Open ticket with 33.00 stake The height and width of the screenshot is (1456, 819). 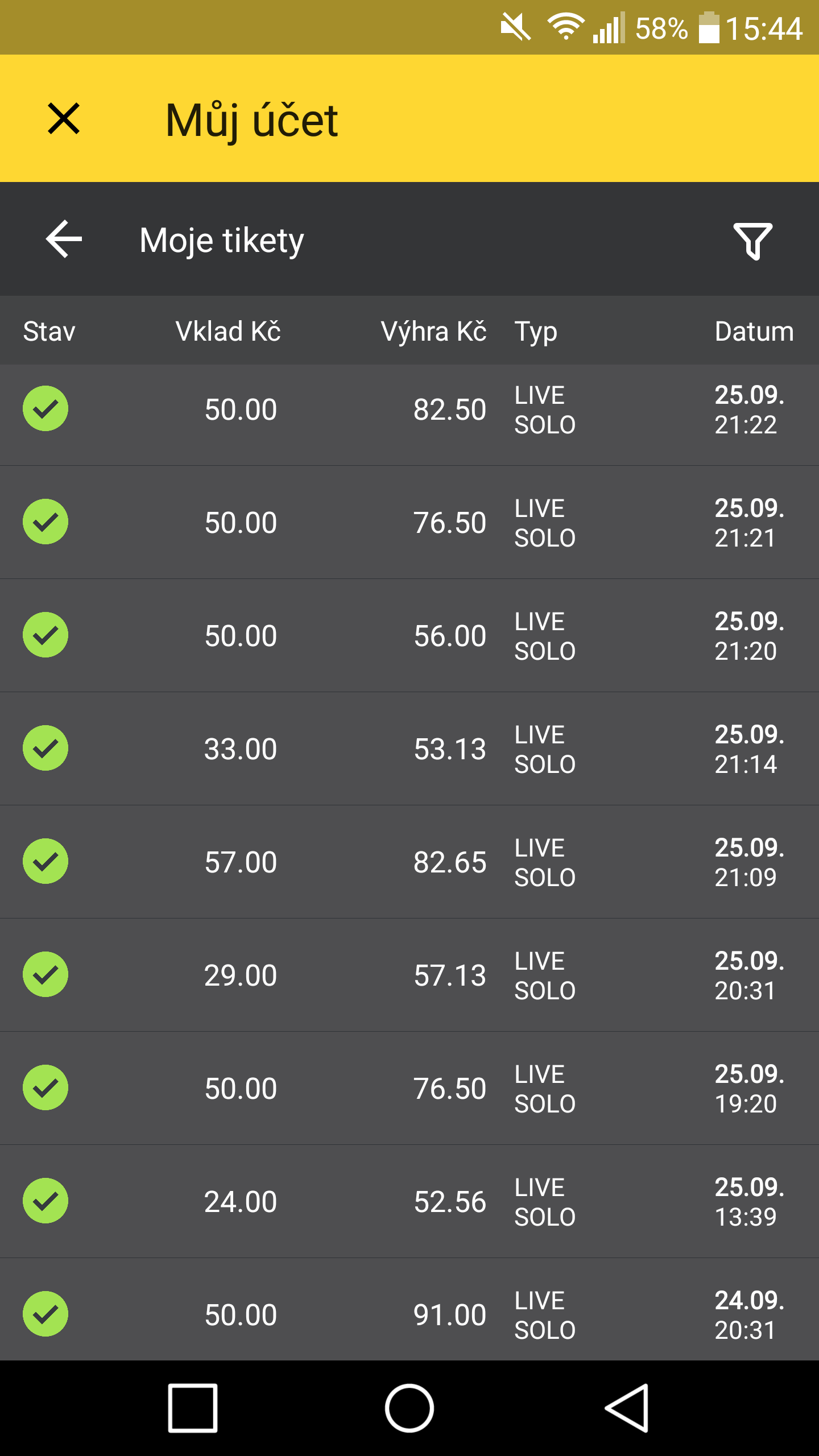[409, 749]
